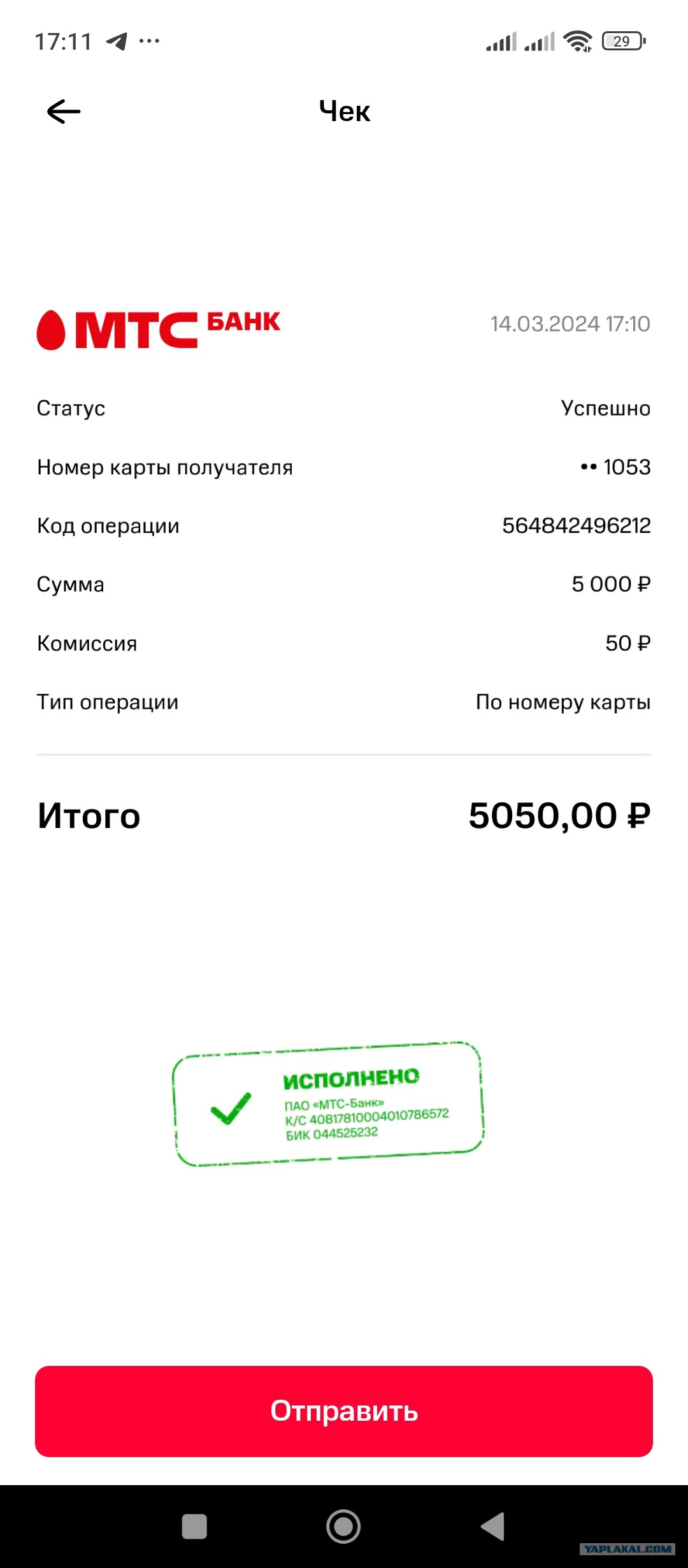This screenshot has width=688, height=1568.
Task: Go back using the arrow beside Чек
Action: pyautogui.click(x=64, y=112)
